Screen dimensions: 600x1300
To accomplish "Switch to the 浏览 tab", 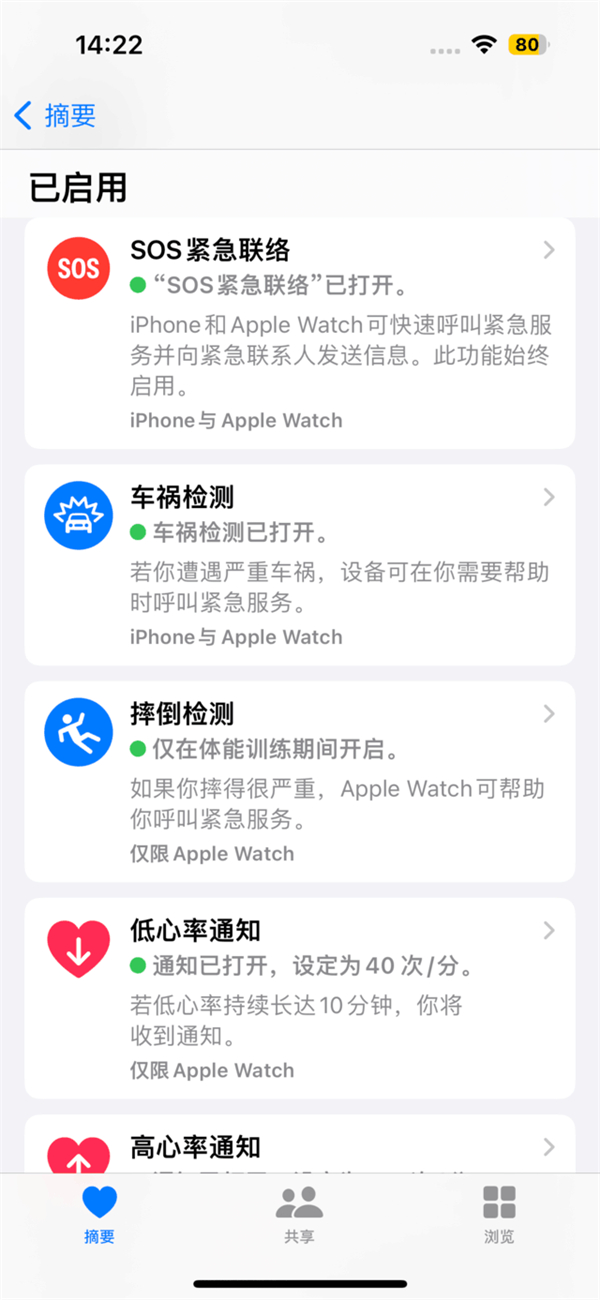I will point(499,1214).
